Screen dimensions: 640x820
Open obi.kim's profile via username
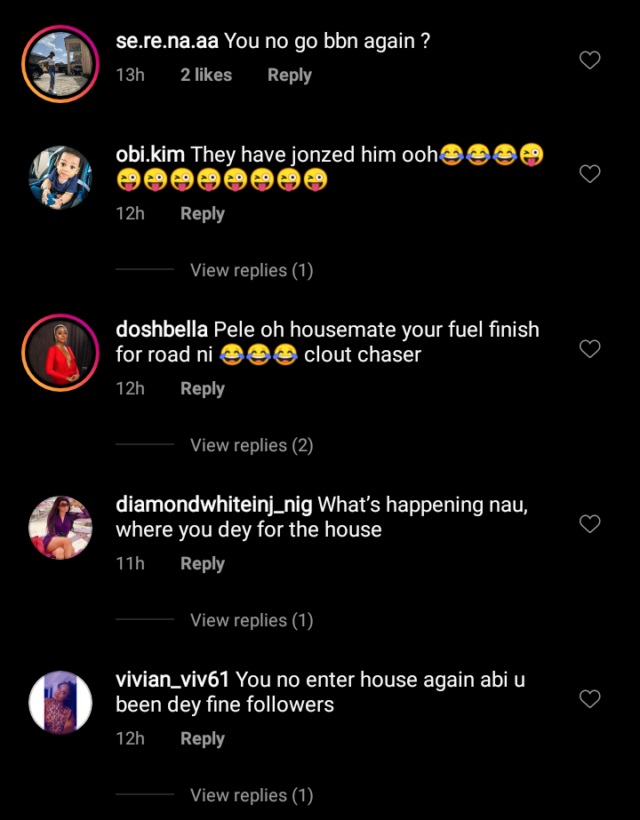150,155
